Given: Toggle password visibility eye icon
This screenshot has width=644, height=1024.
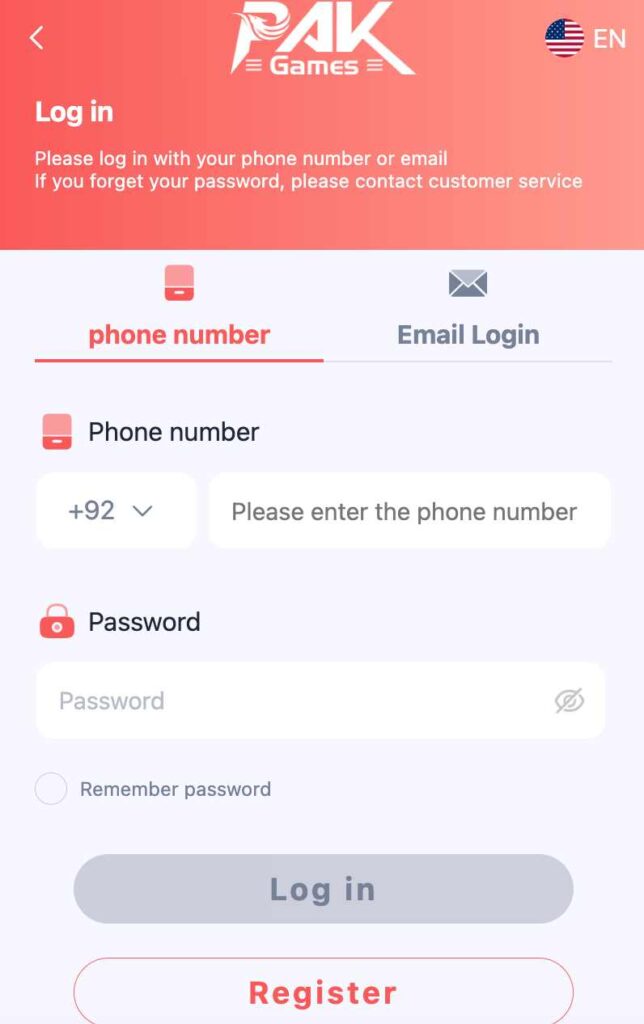Looking at the screenshot, I should (x=569, y=701).
